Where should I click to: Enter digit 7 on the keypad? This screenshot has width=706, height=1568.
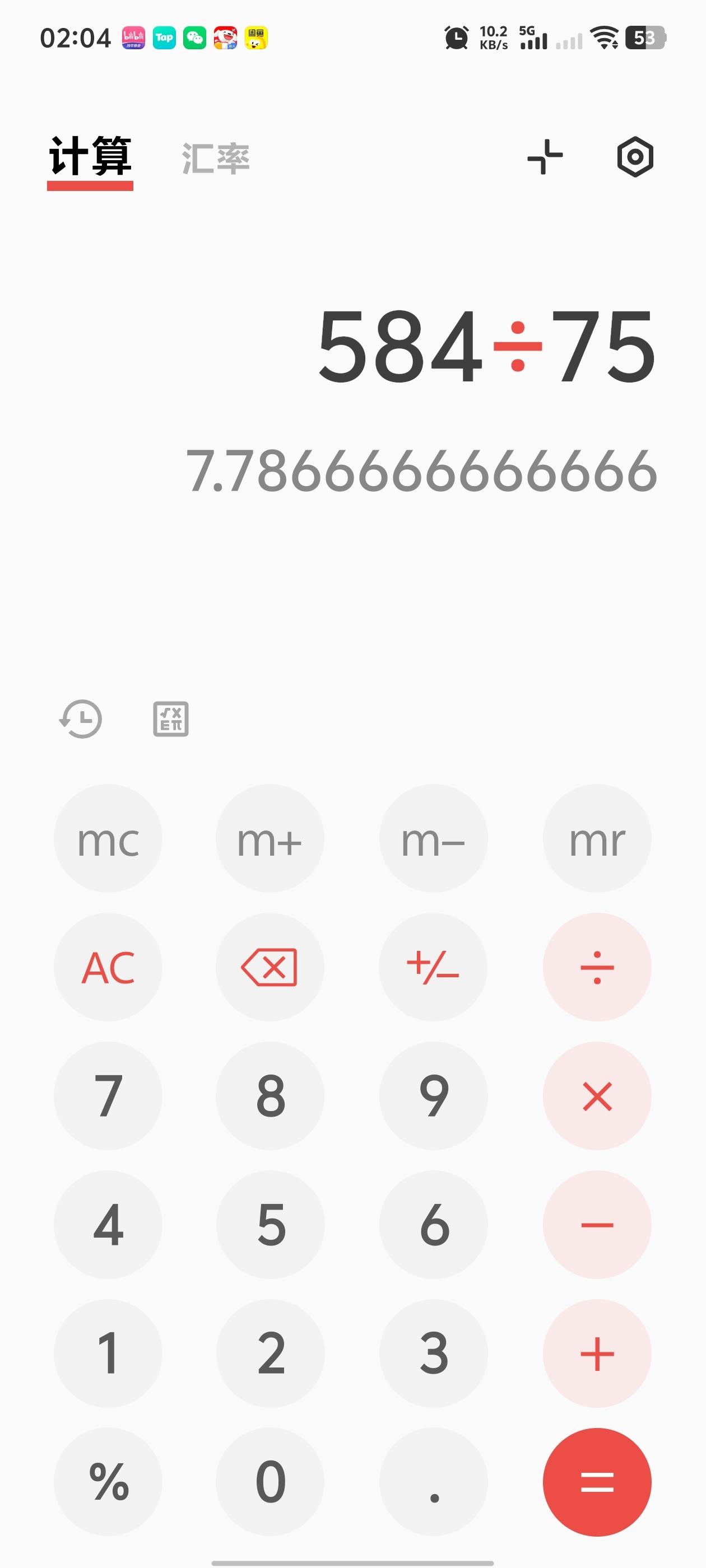[108, 1096]
